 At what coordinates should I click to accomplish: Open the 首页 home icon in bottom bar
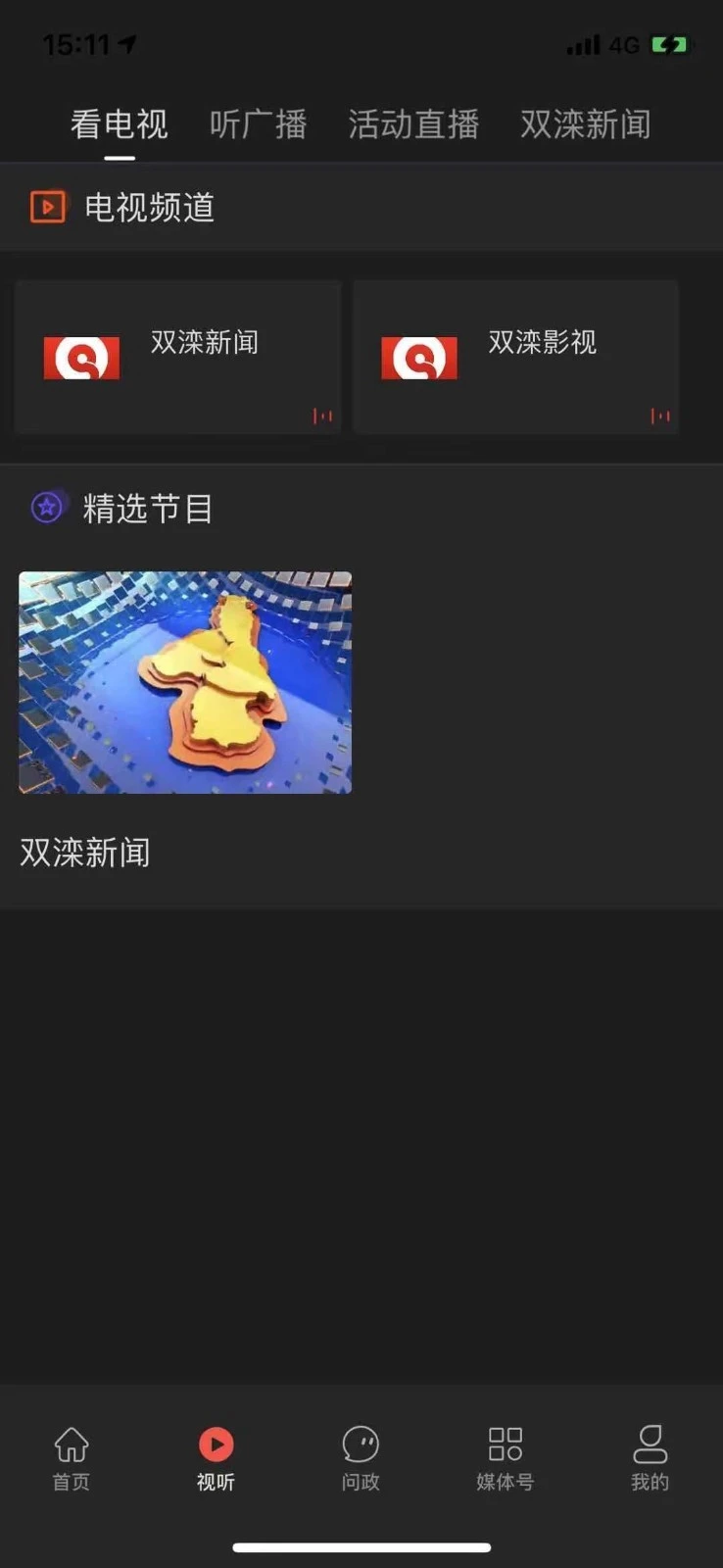[x=70, y=1445]
